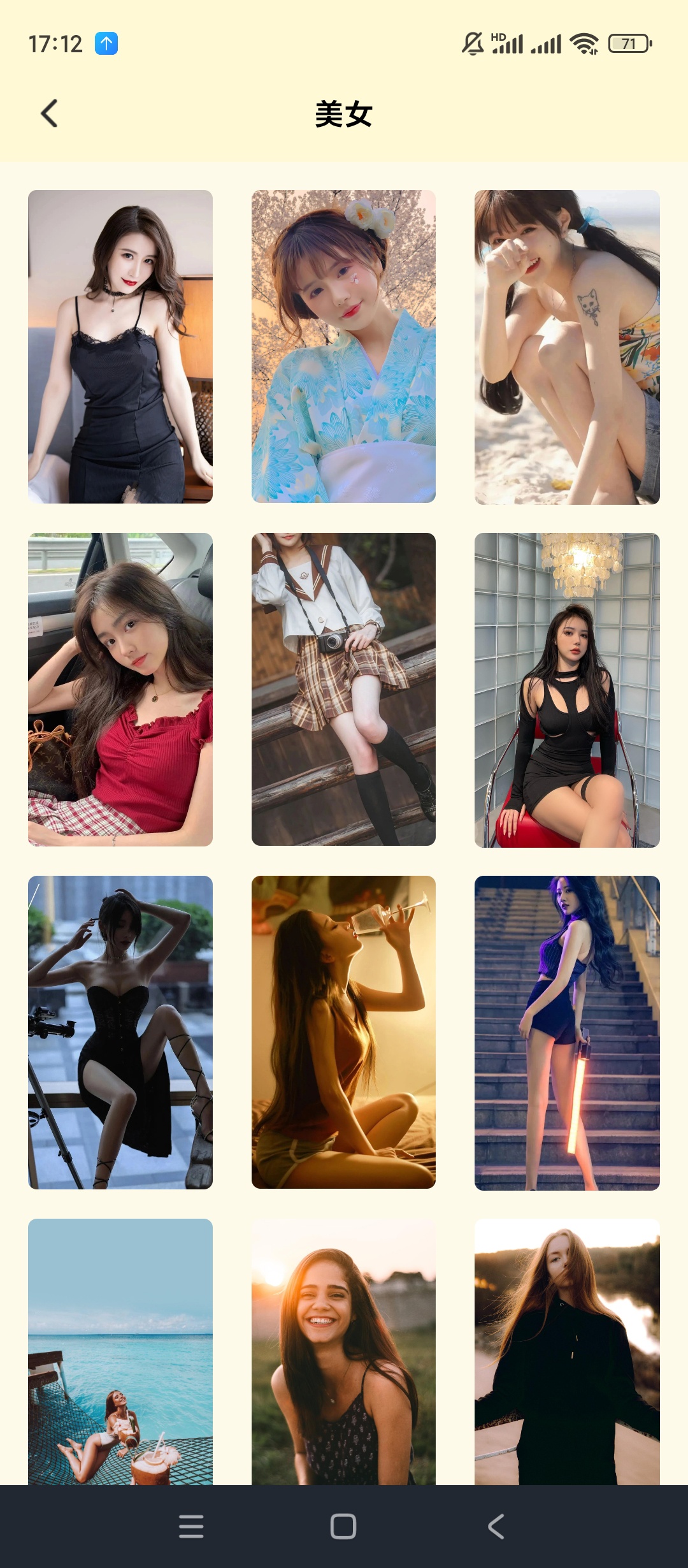
Task: Open the wallpaper of drinking from glass
Action: (x=343, y=1032)
